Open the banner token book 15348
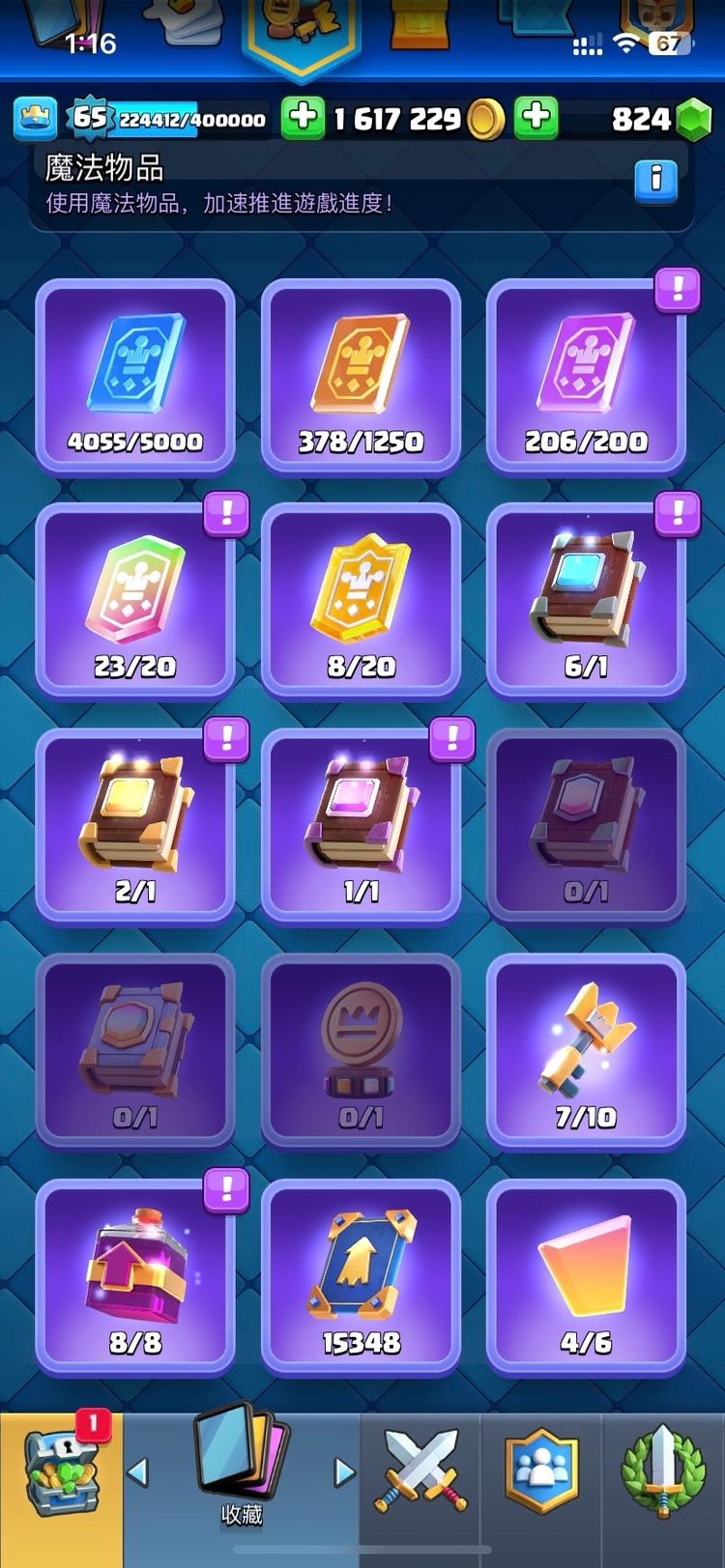The height and width of the screenshot is (1568, 725). tap(361, 1277)
